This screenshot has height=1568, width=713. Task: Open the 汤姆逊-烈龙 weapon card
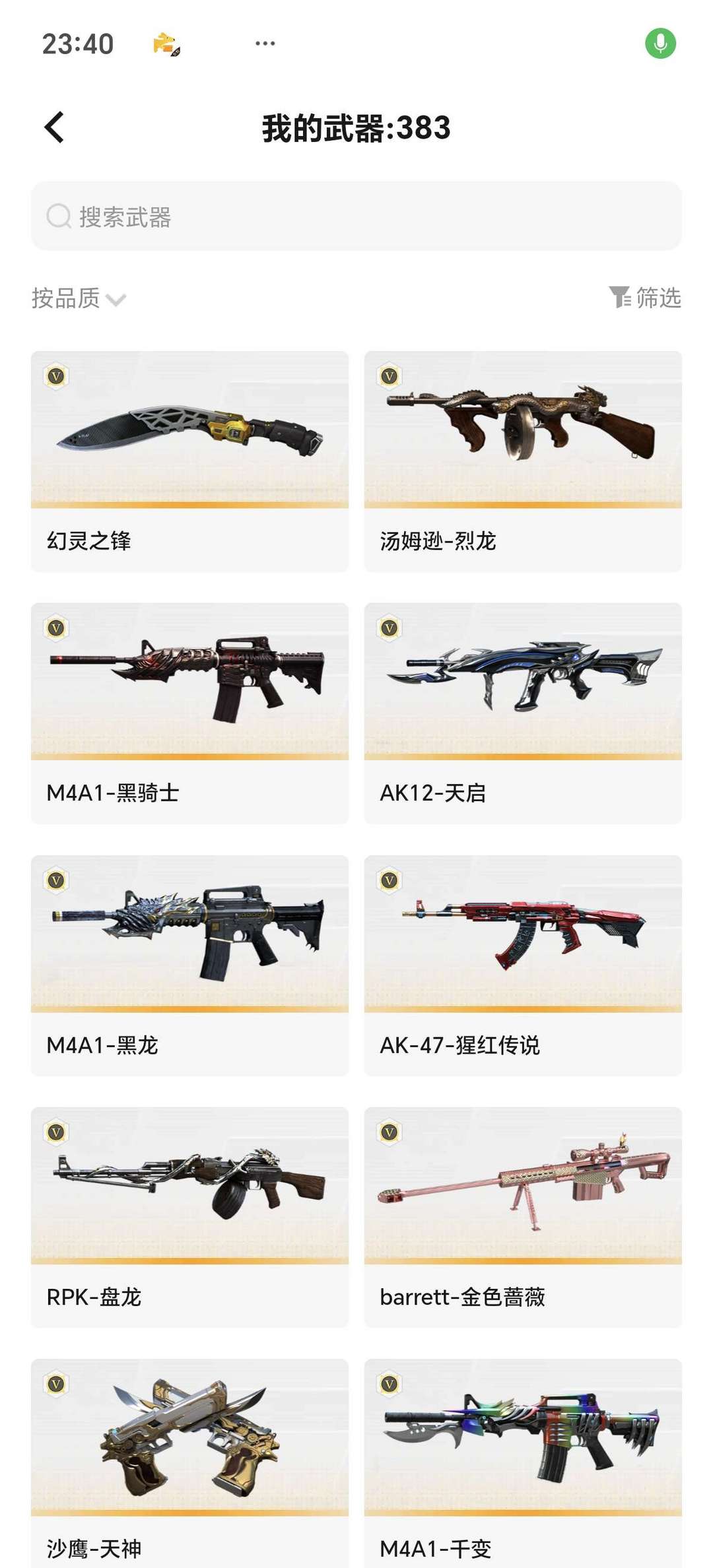click(523, 461)
